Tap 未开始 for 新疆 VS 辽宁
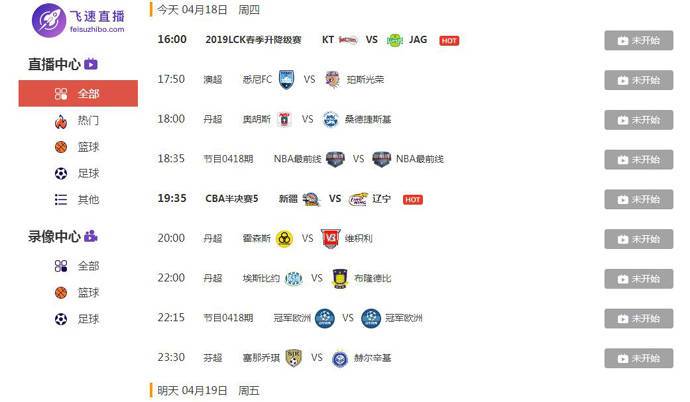 pyautogui.click(x=638, y=199)
